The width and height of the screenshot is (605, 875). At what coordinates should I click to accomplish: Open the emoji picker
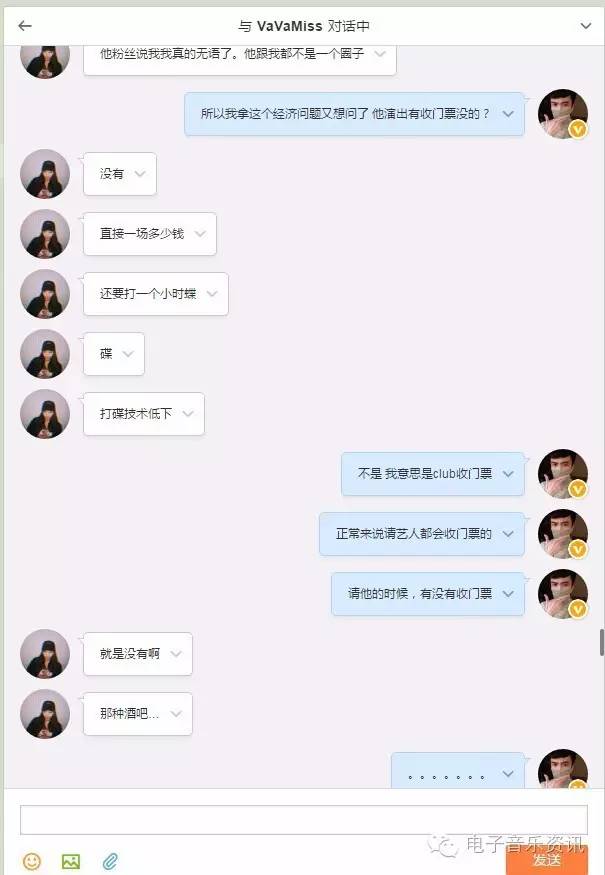[x=32, y=861]
